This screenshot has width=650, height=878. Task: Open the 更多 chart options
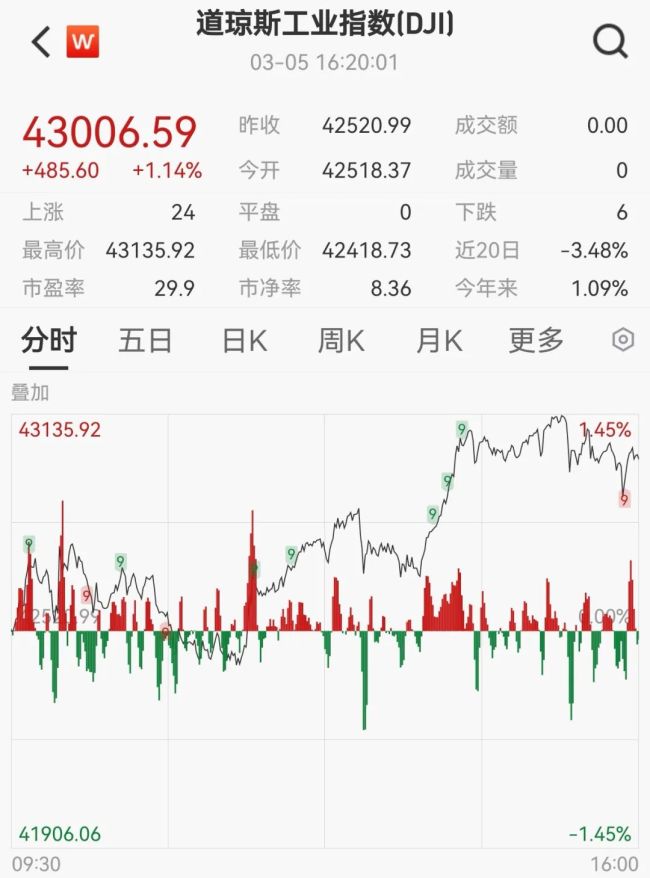(536, 340)
